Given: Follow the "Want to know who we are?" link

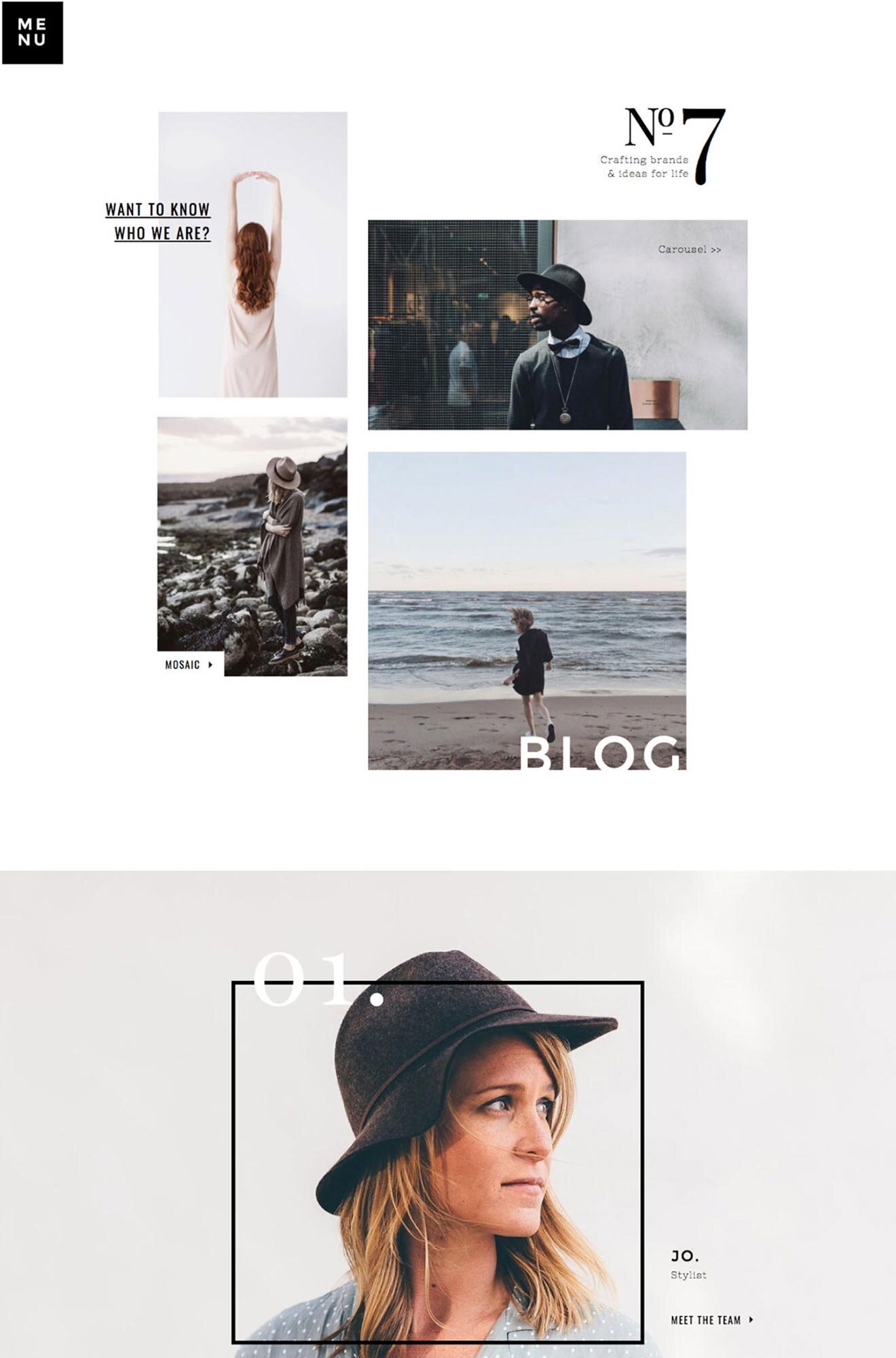Looking at the screenshot, I should pos(158,221).
